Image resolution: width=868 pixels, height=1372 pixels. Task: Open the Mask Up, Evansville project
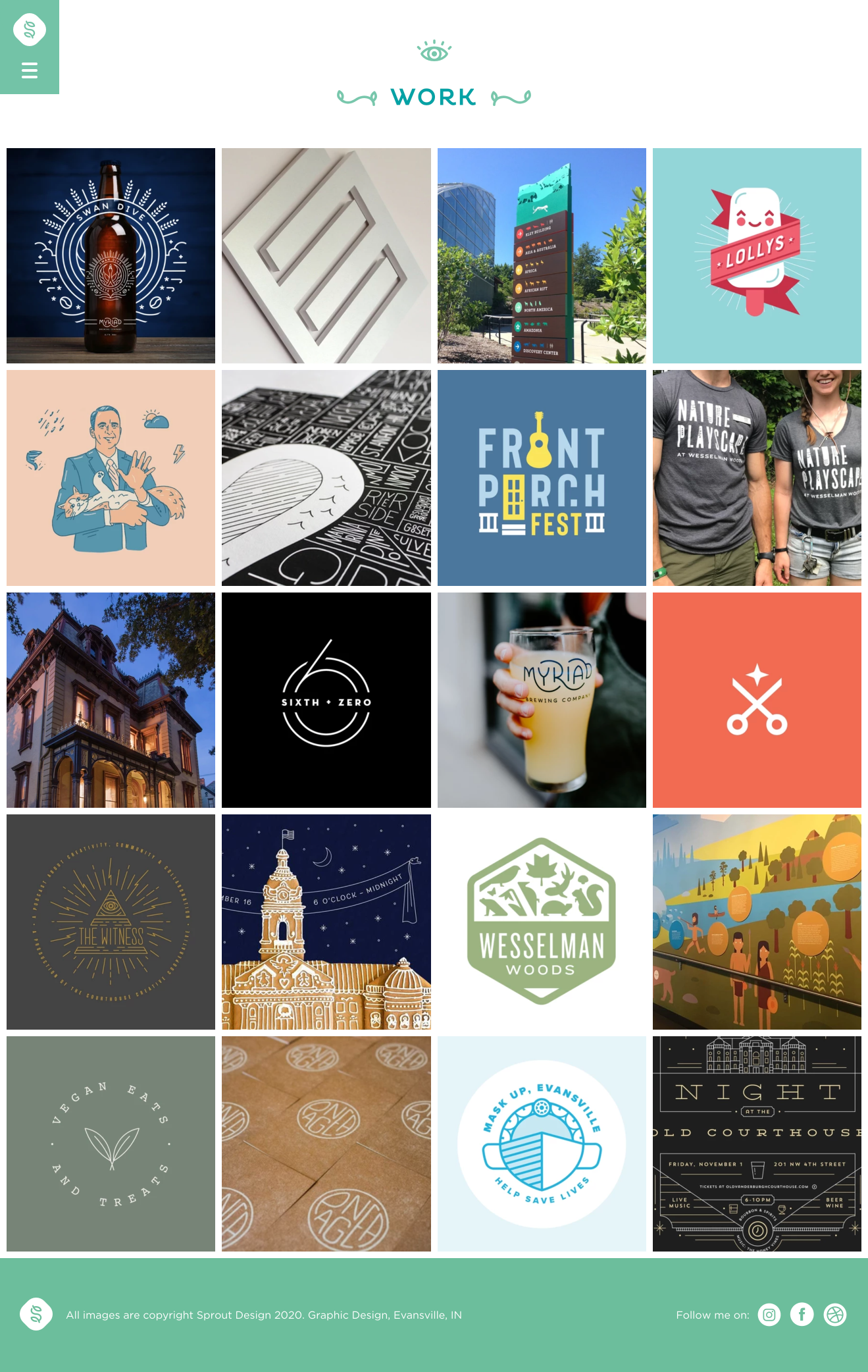tap(542, 1144)
